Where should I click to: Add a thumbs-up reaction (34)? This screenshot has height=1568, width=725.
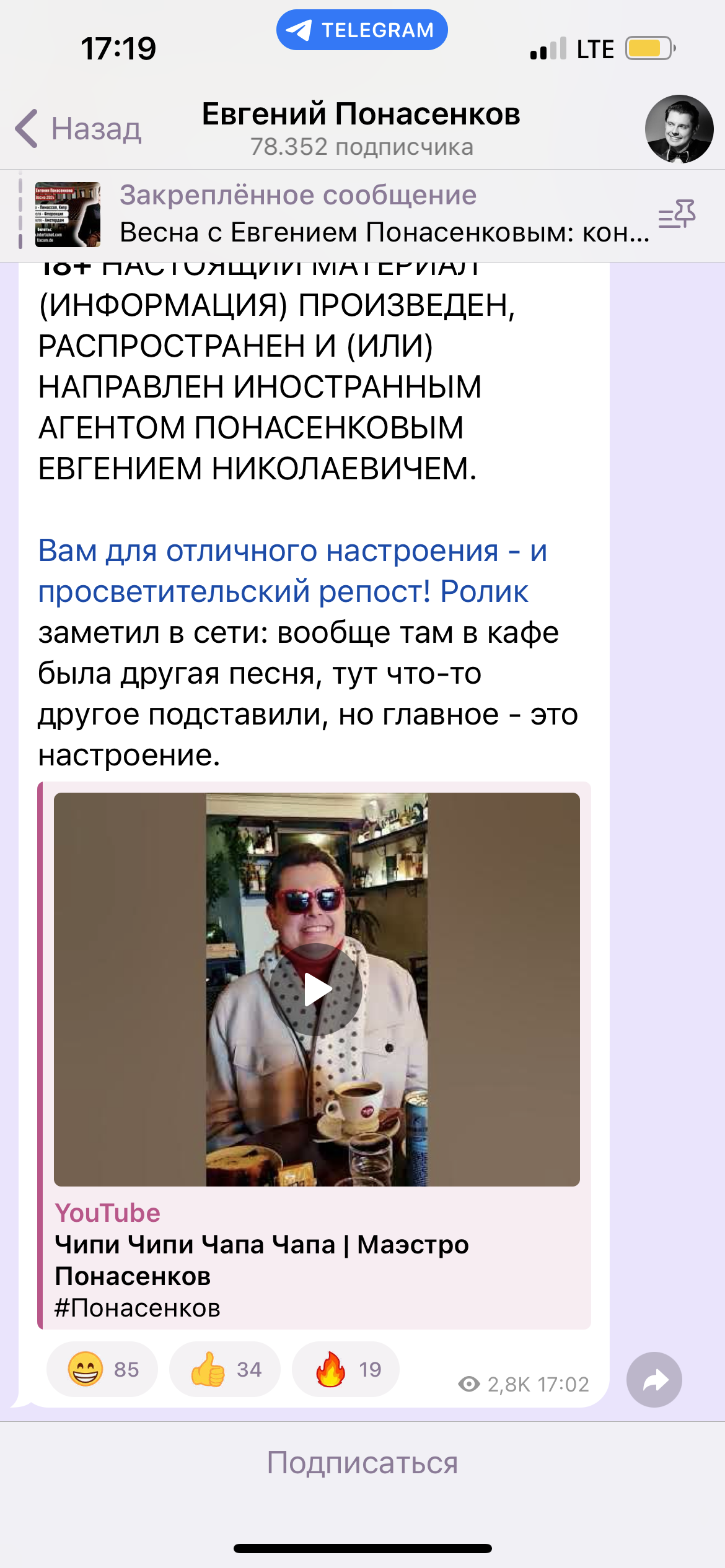click(x=224, y=1369)
